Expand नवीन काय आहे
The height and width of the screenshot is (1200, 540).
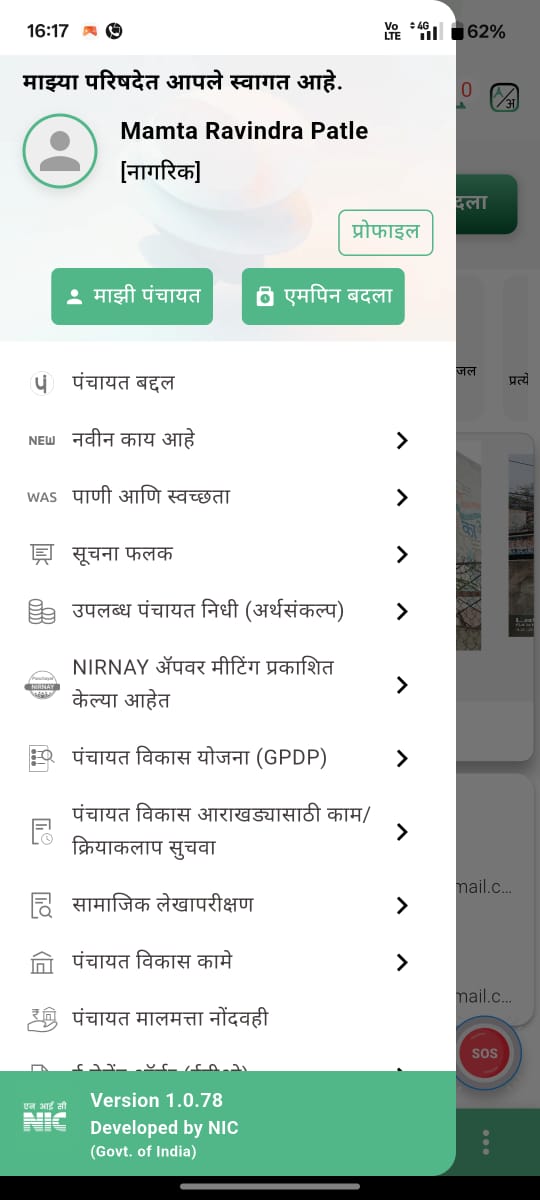[228, 440]
